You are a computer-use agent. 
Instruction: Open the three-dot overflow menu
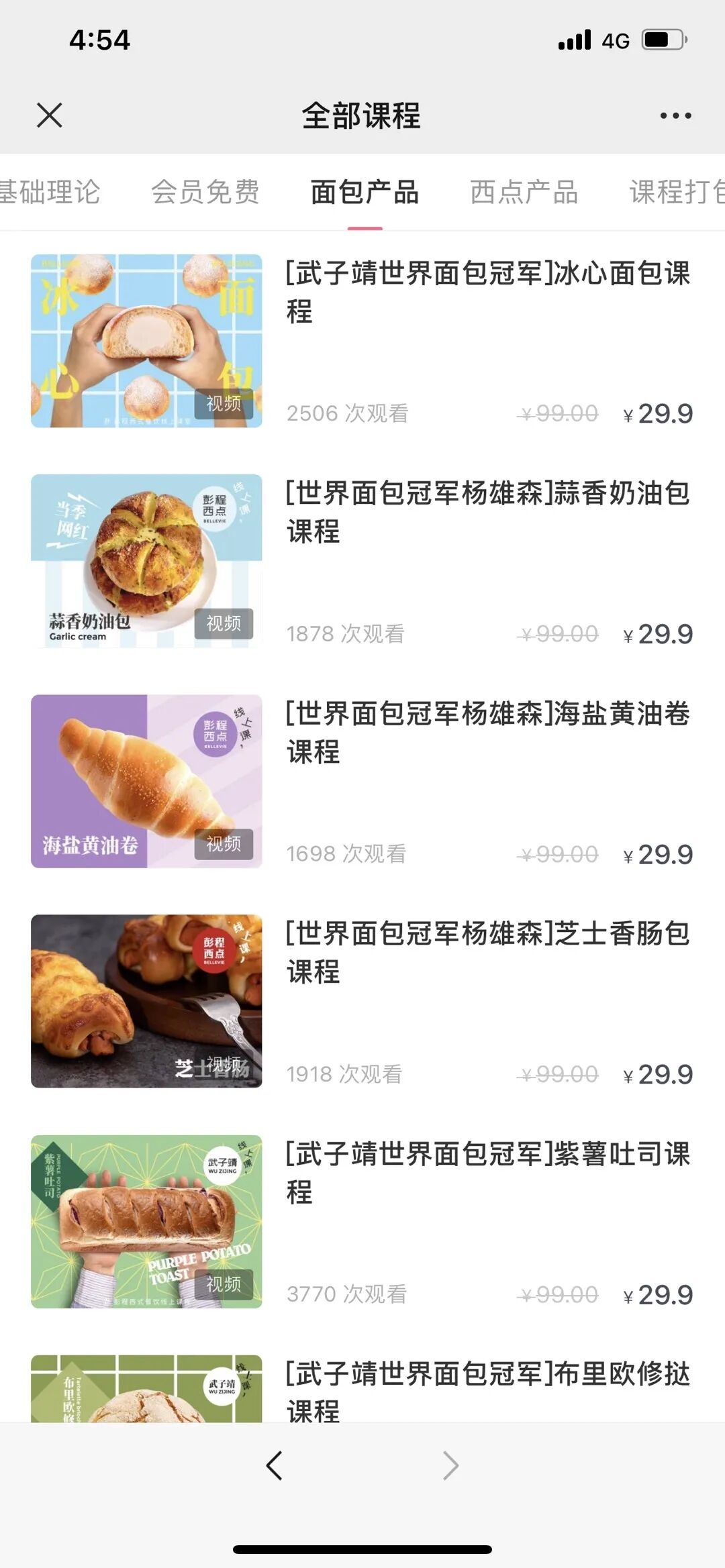pyautogui.click(x=675, y=115)
